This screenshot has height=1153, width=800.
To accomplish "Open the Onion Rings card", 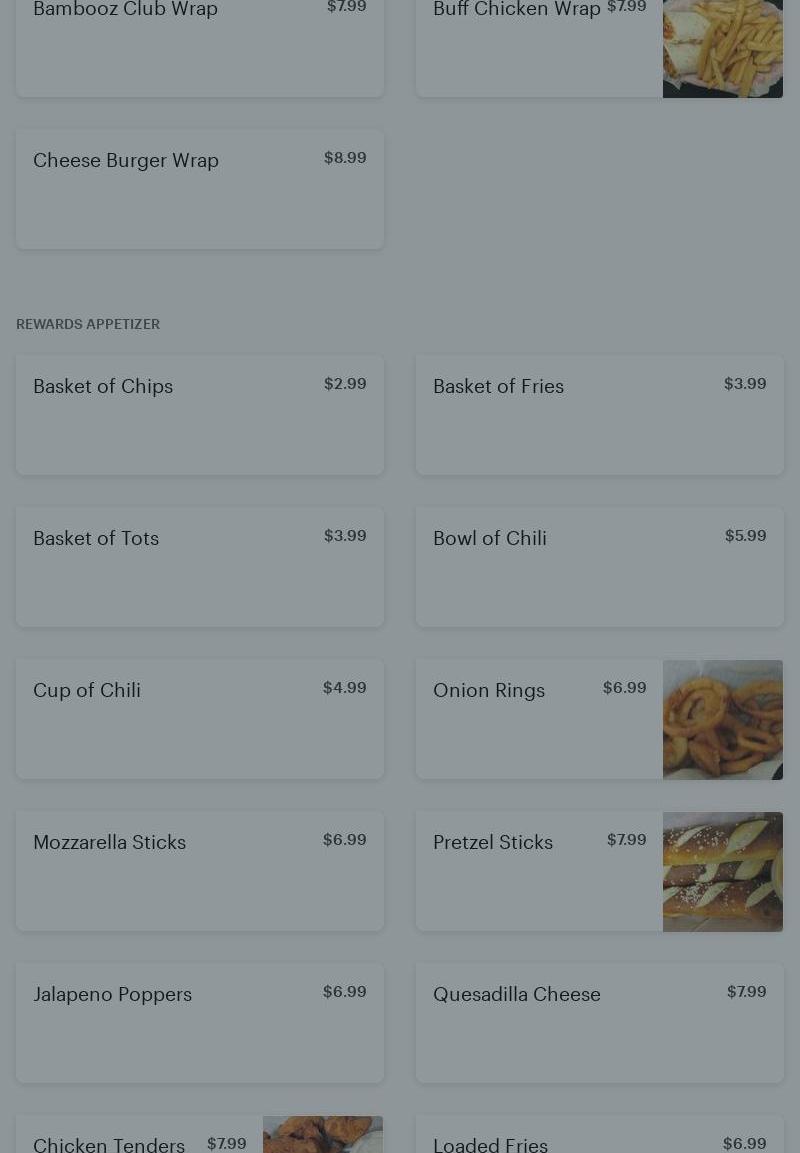I will [599, 719].
